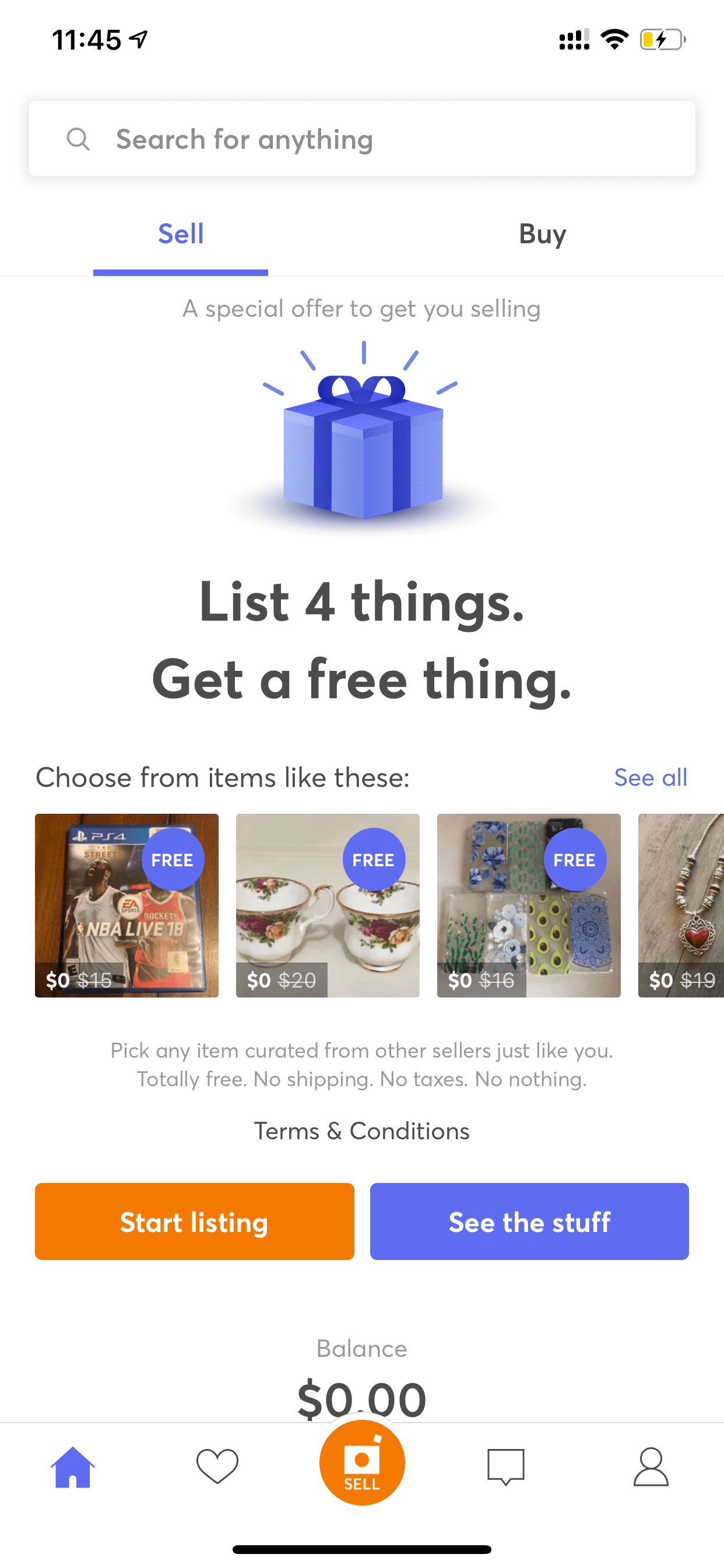This screenshot has height=1568, width=724.
Task: Open See all free items
Action: click(650, 778)
